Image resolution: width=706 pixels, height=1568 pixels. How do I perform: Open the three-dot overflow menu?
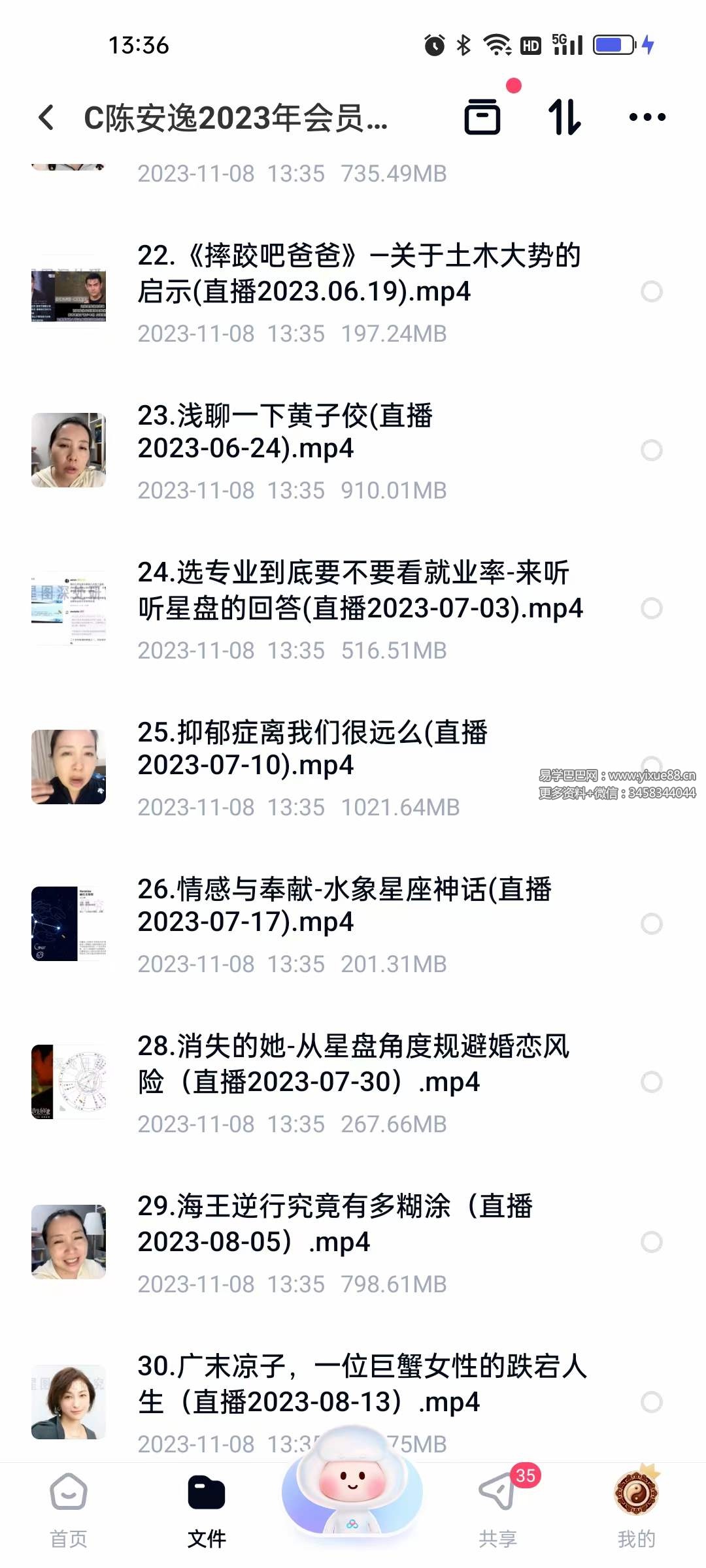pyautogui.click(x=647, y=118)
